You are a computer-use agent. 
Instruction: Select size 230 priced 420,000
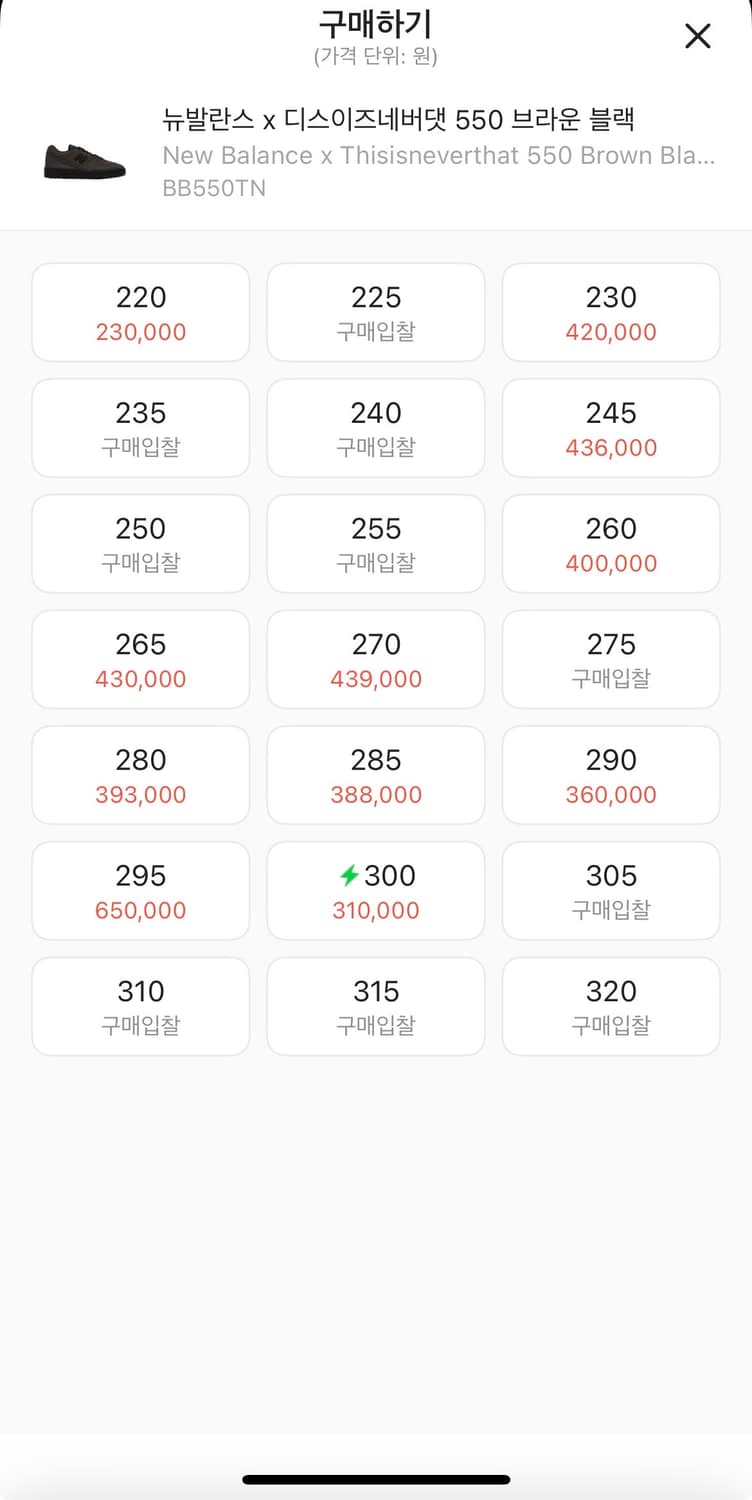click(610, 311)
